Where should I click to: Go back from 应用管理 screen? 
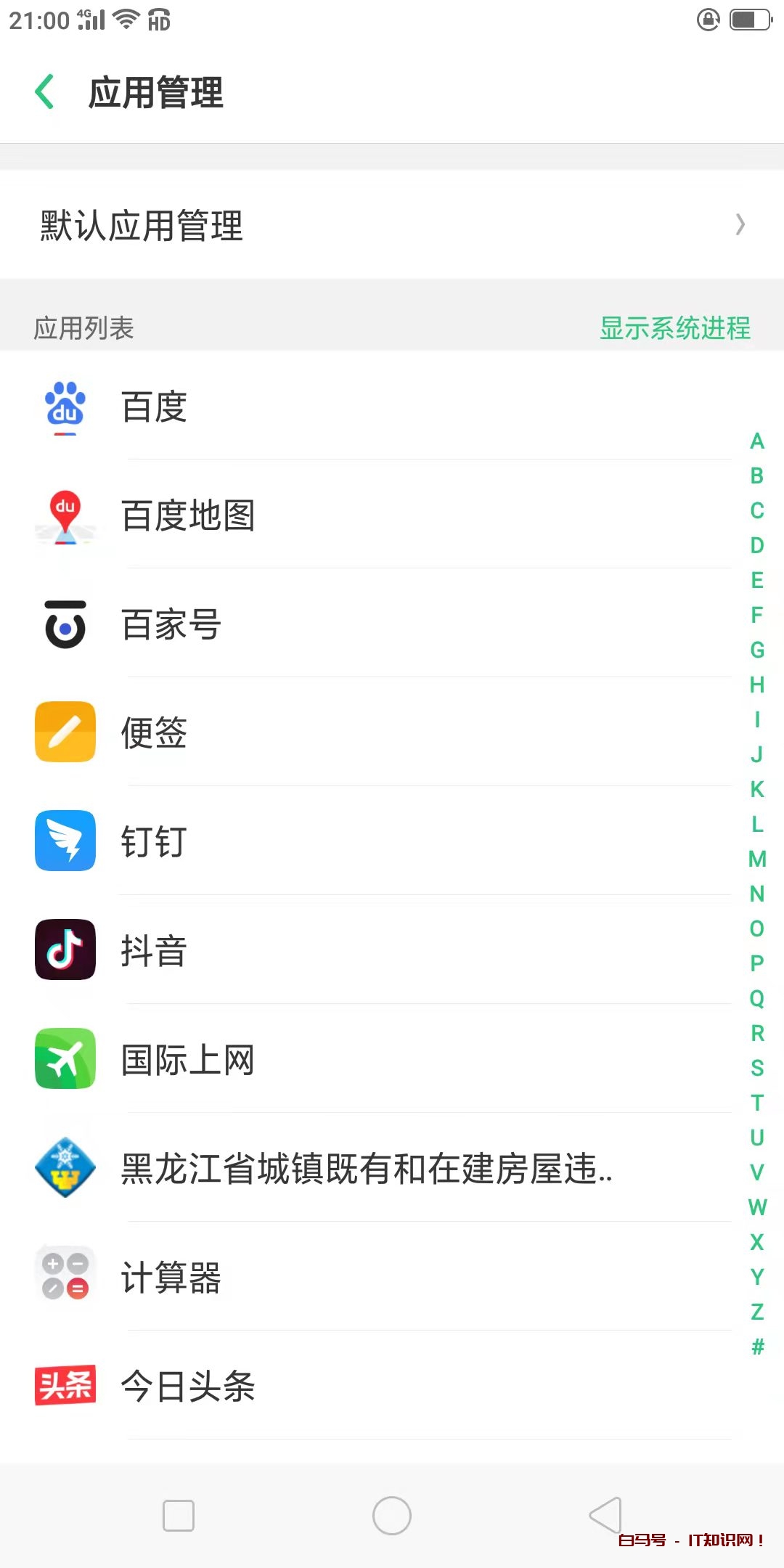pyautogui.click(x=45, y=92)
